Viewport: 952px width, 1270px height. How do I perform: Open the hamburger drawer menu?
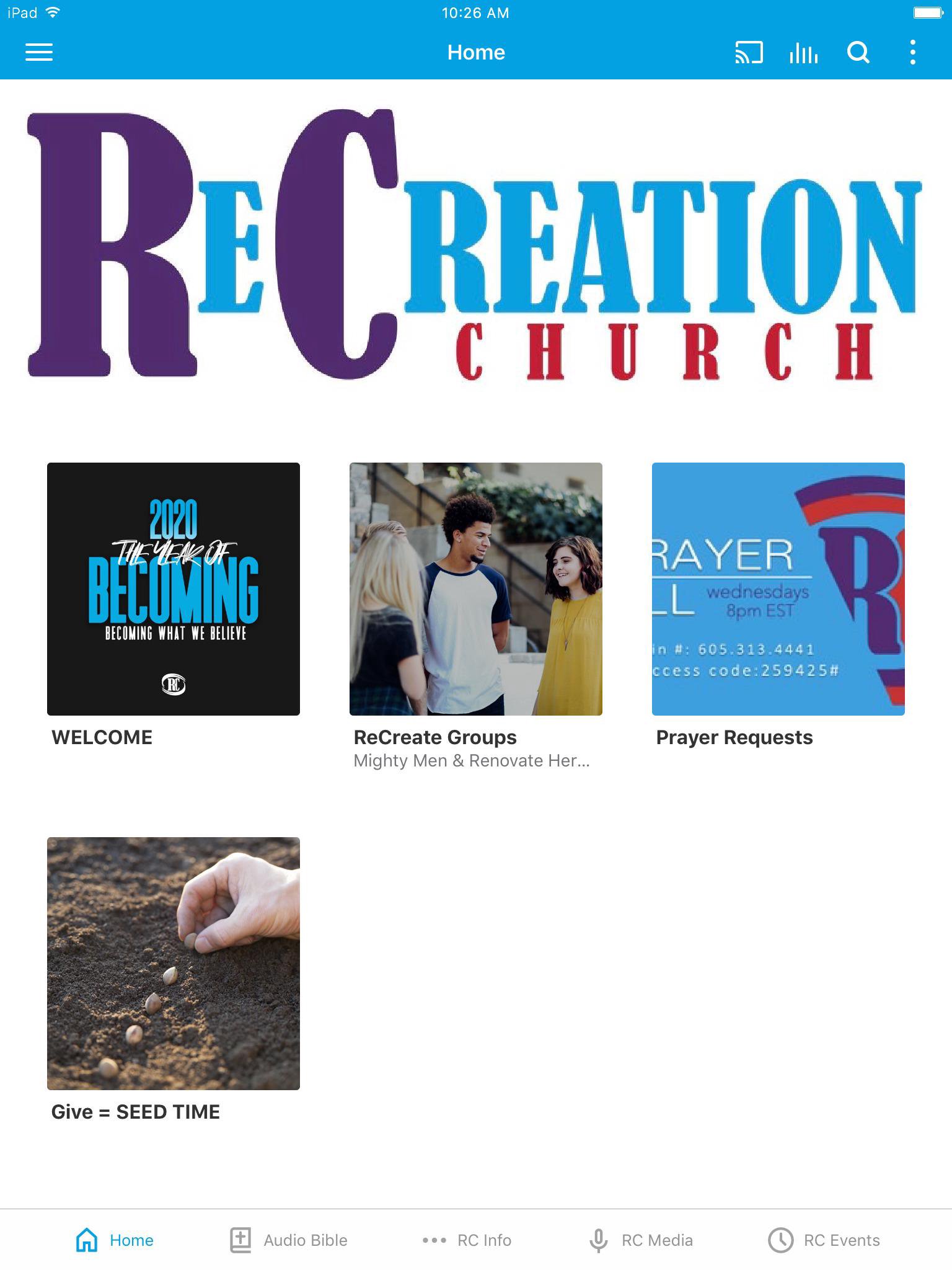(x=38, y=52)
